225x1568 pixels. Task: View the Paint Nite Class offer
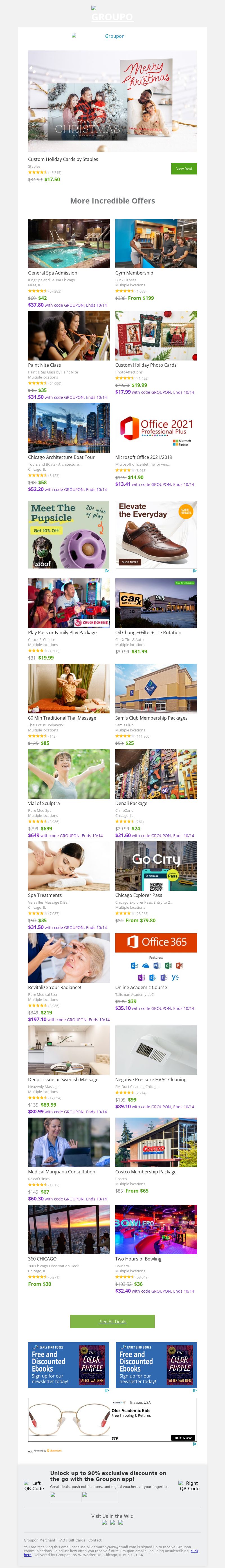click(x=69, y=336)
